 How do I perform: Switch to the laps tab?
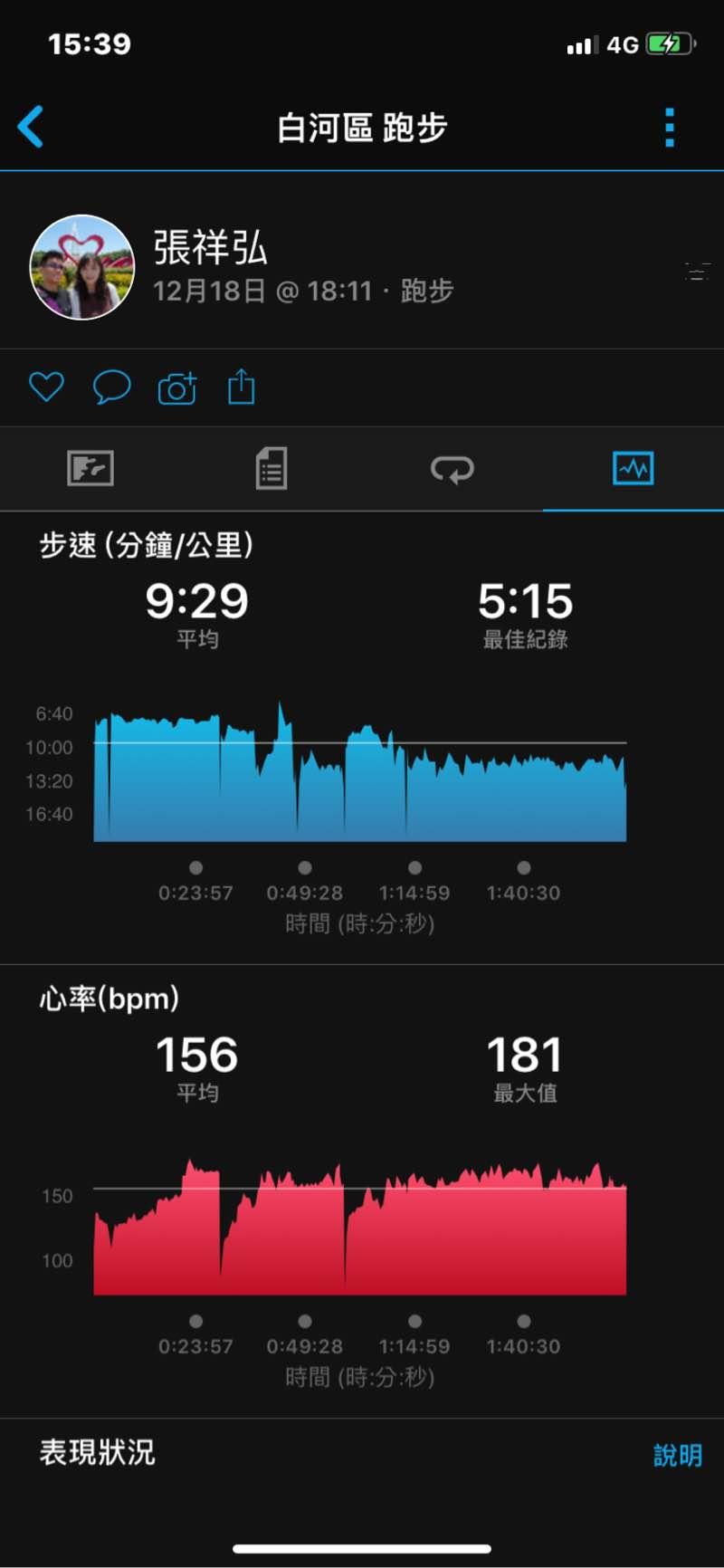click(452, 469)
